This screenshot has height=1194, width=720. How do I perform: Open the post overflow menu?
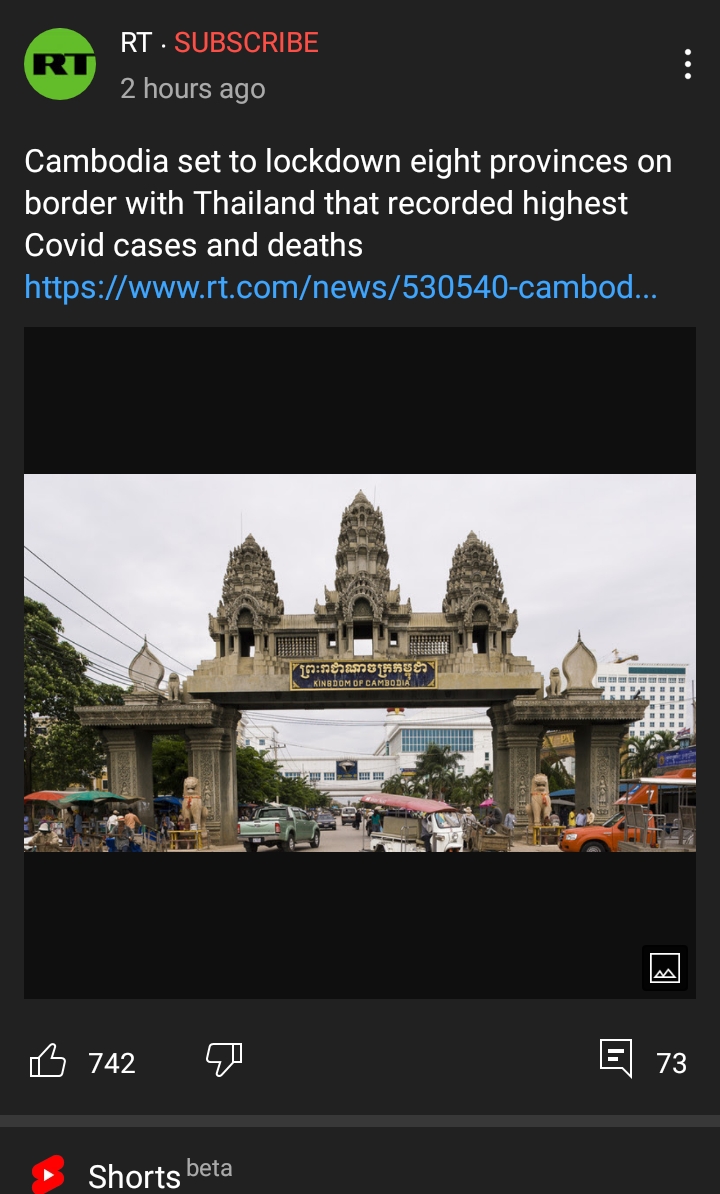[x=687, y=64]
